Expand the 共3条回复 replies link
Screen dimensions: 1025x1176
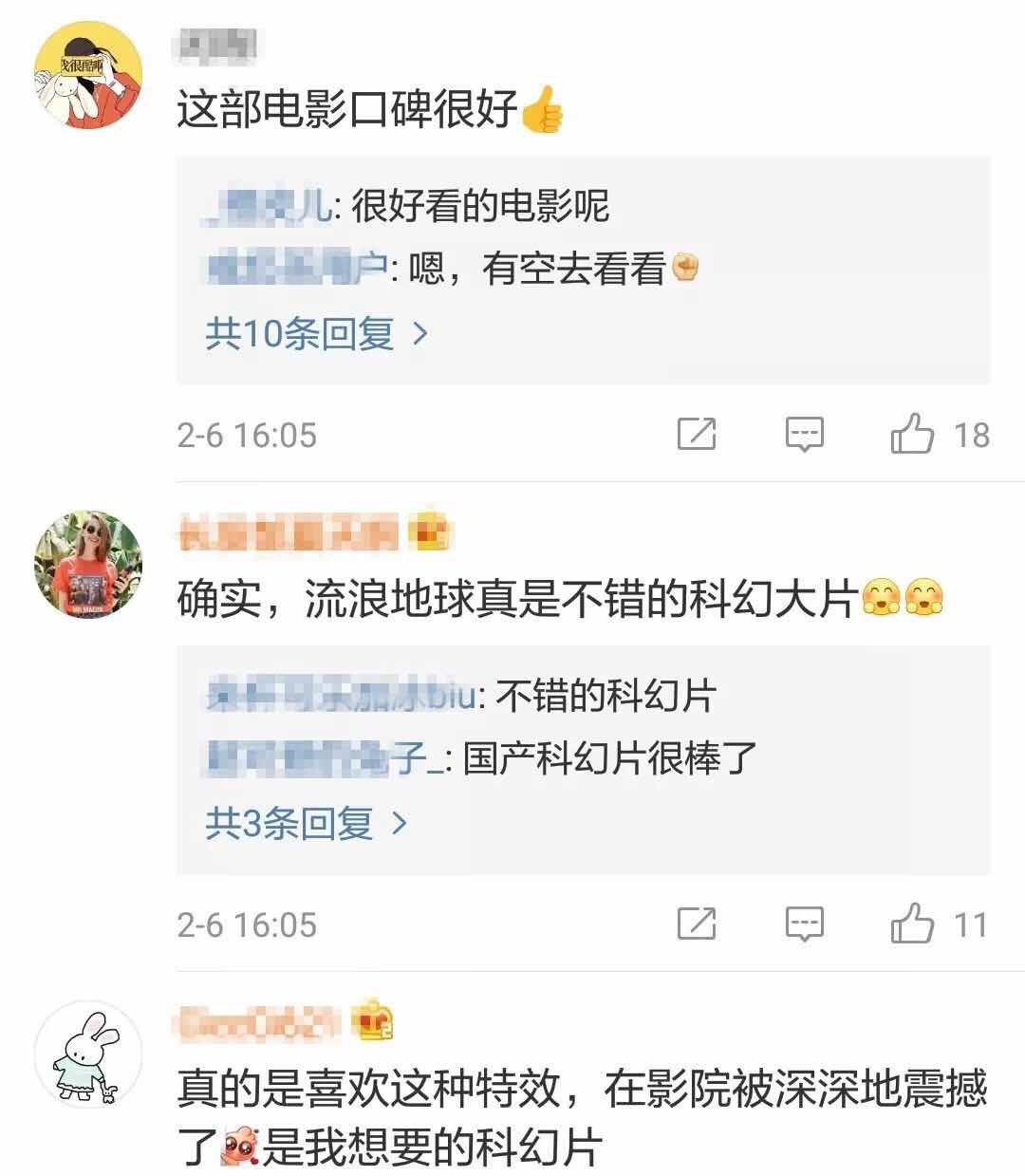tap(306, 823)
